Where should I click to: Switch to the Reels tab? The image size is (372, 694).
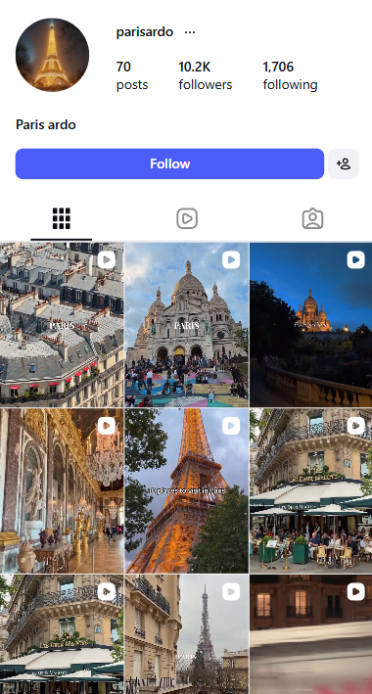click(x=187, y=219)
